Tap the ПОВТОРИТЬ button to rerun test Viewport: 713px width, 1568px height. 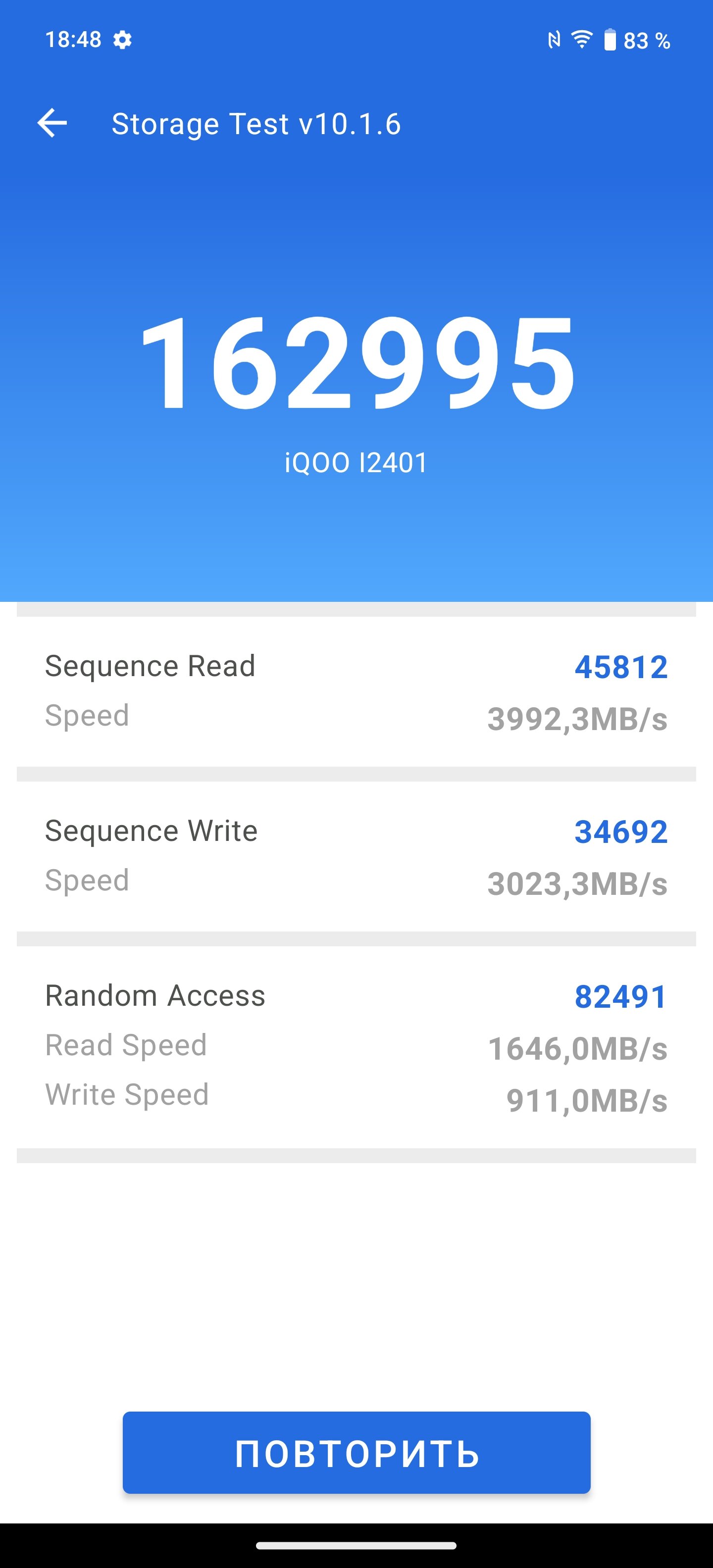click(x=357, y=1453)
